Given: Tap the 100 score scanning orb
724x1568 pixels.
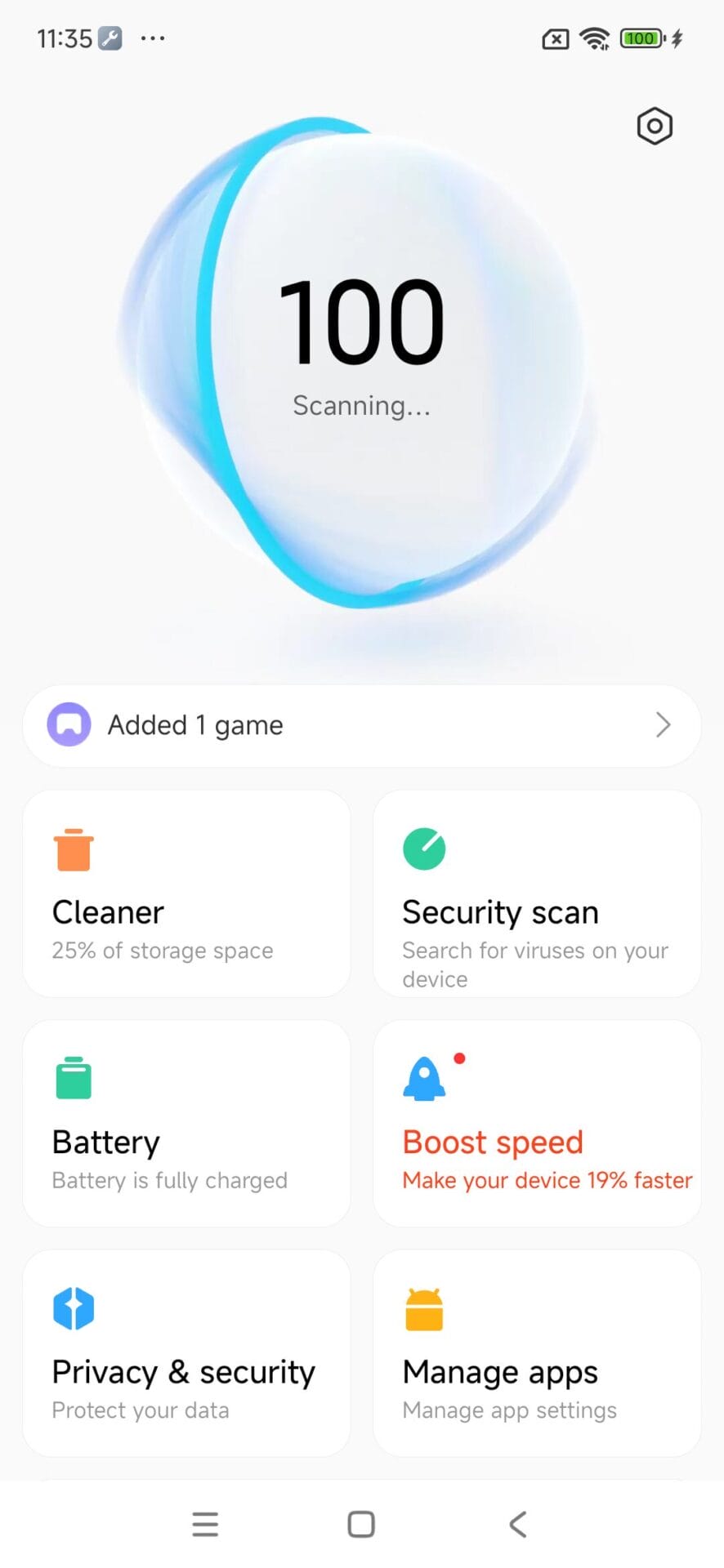Looking at the screenshot, I should 361,359.
